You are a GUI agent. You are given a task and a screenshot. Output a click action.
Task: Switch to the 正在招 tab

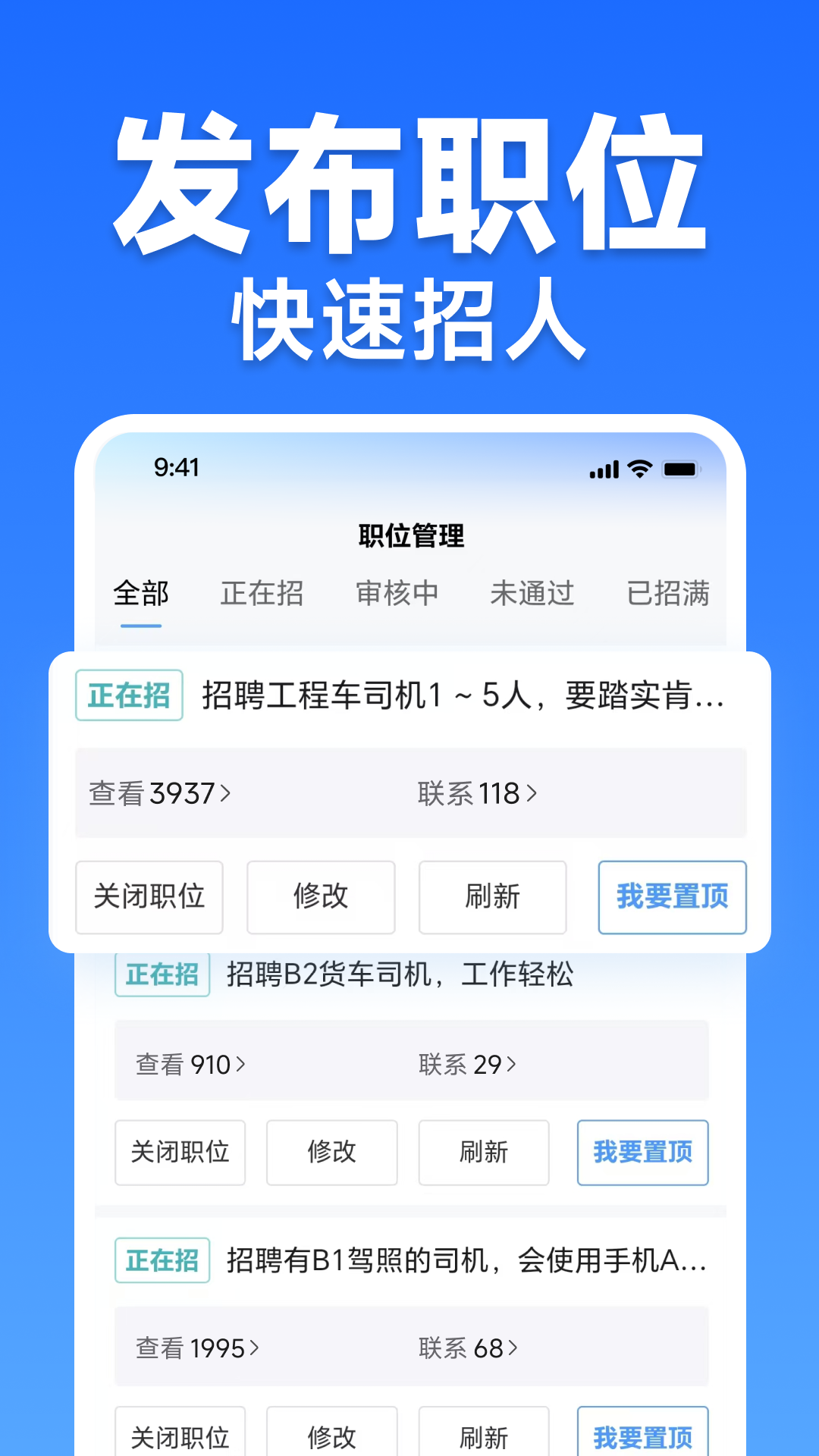(262, 595)
